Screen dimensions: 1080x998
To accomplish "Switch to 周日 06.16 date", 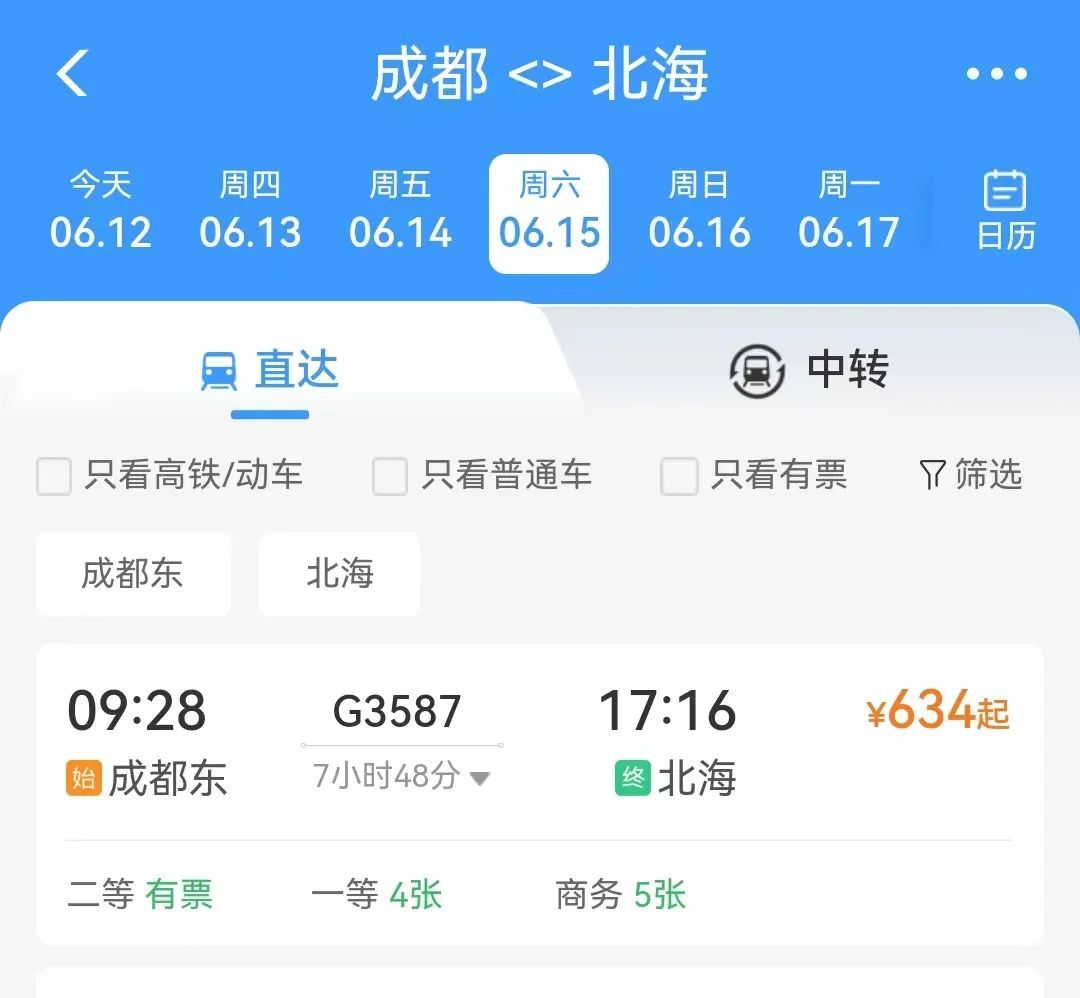I will [x=699, y=212].
